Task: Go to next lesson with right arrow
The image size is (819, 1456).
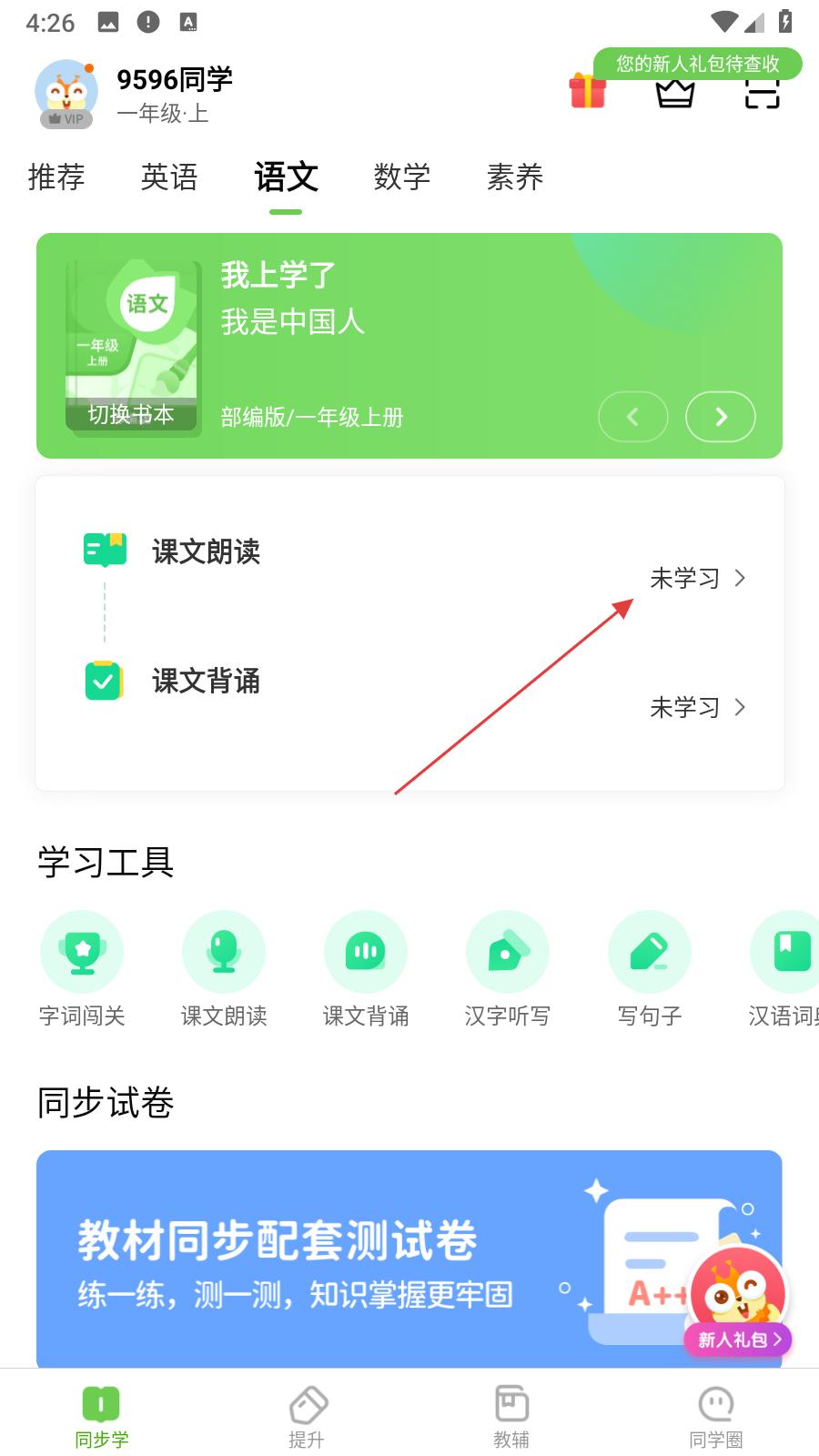Action: point(720,417)
